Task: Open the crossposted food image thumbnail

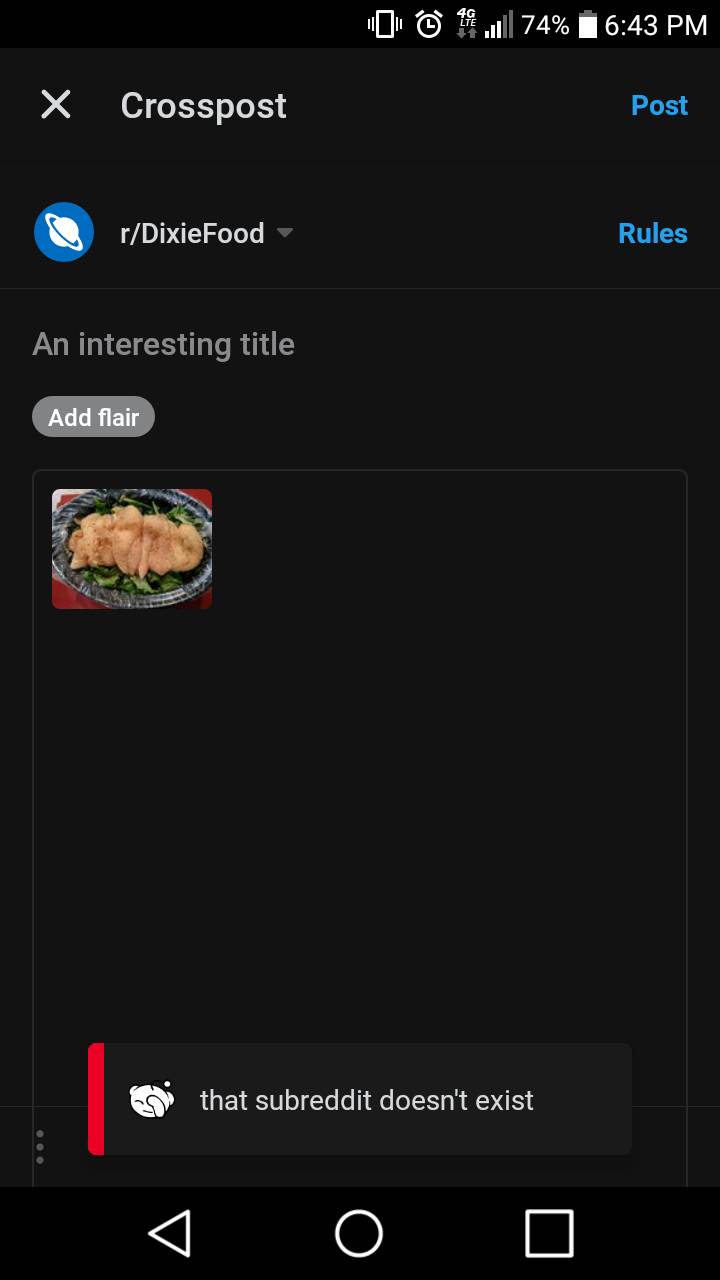Action: 132,549
